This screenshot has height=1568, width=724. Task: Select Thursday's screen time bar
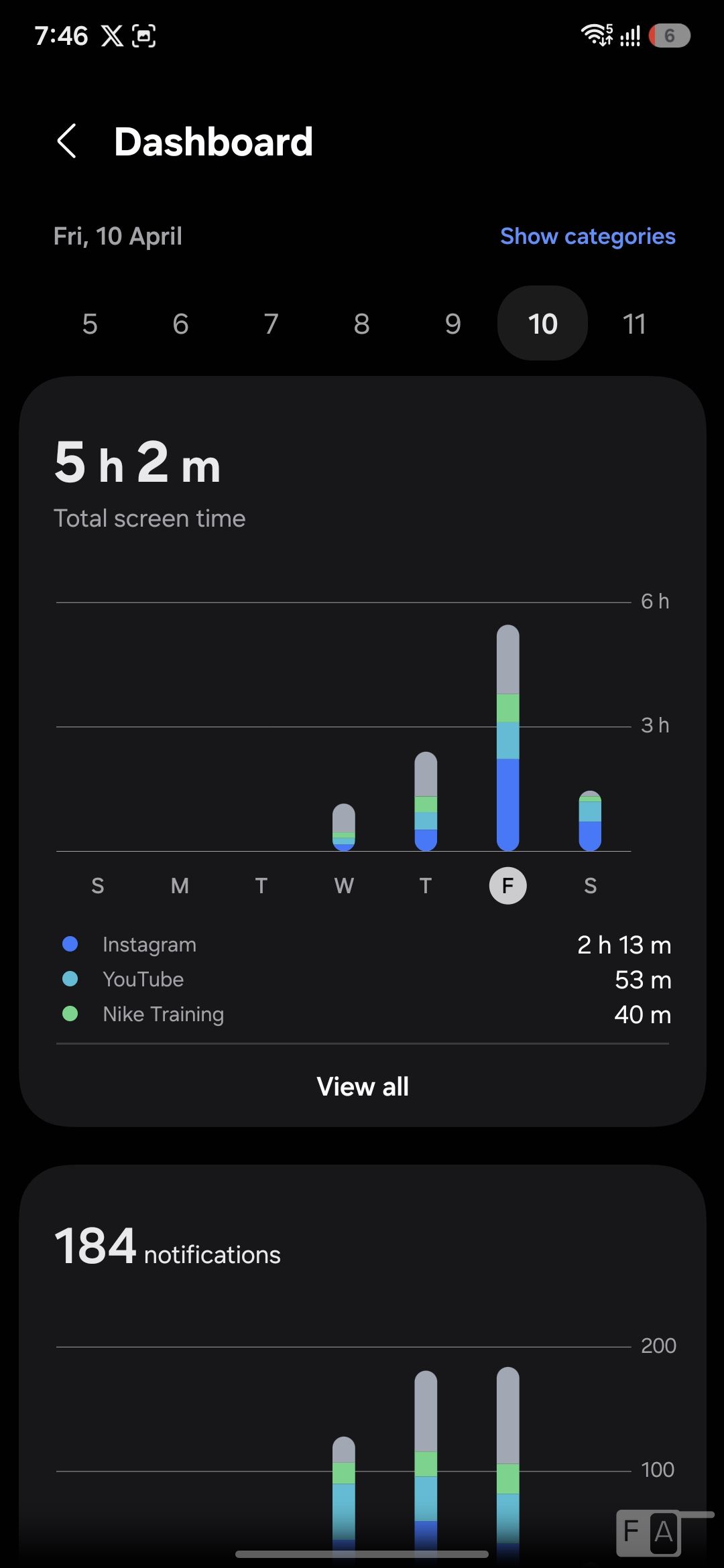pyautogui.click(x=426, y=801)
